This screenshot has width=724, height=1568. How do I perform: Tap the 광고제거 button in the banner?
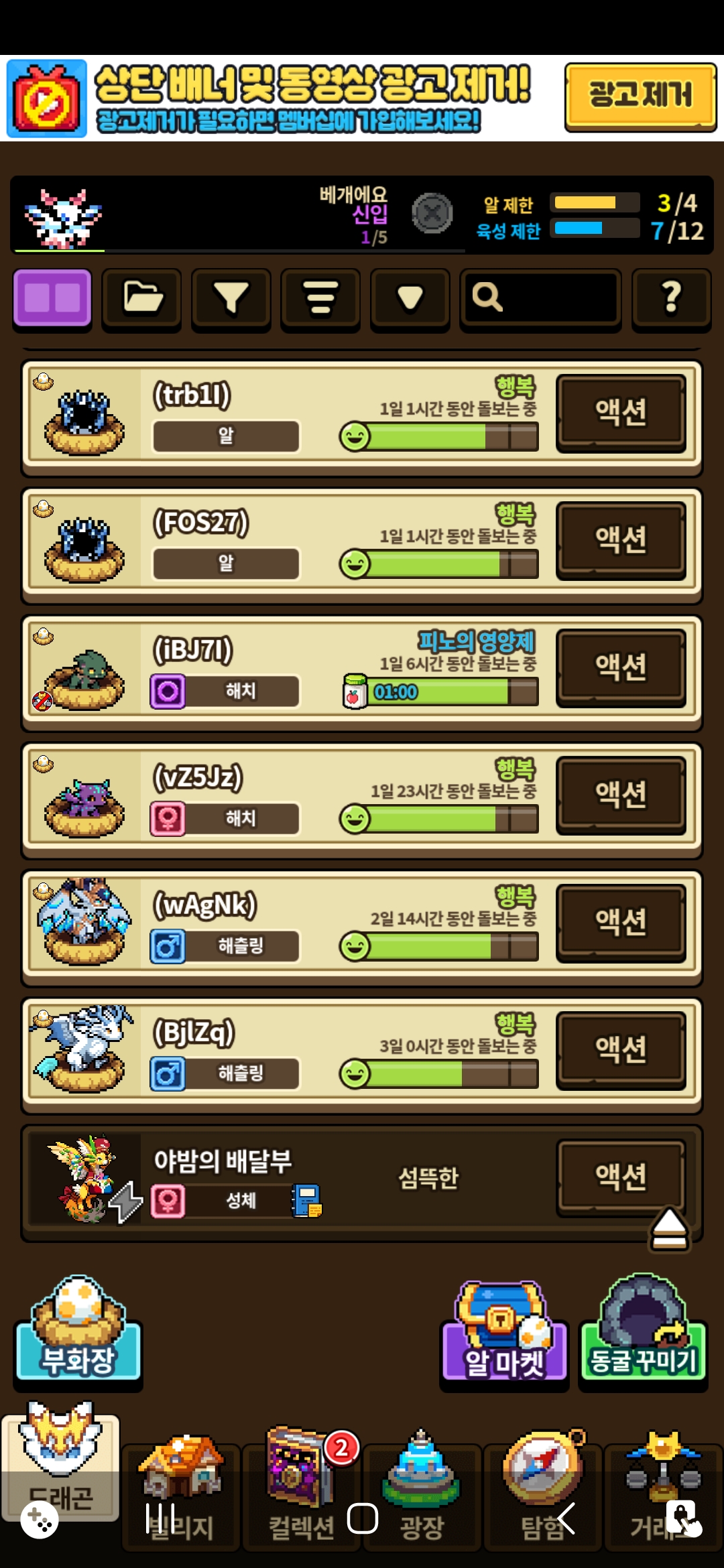tap(640, 96)
